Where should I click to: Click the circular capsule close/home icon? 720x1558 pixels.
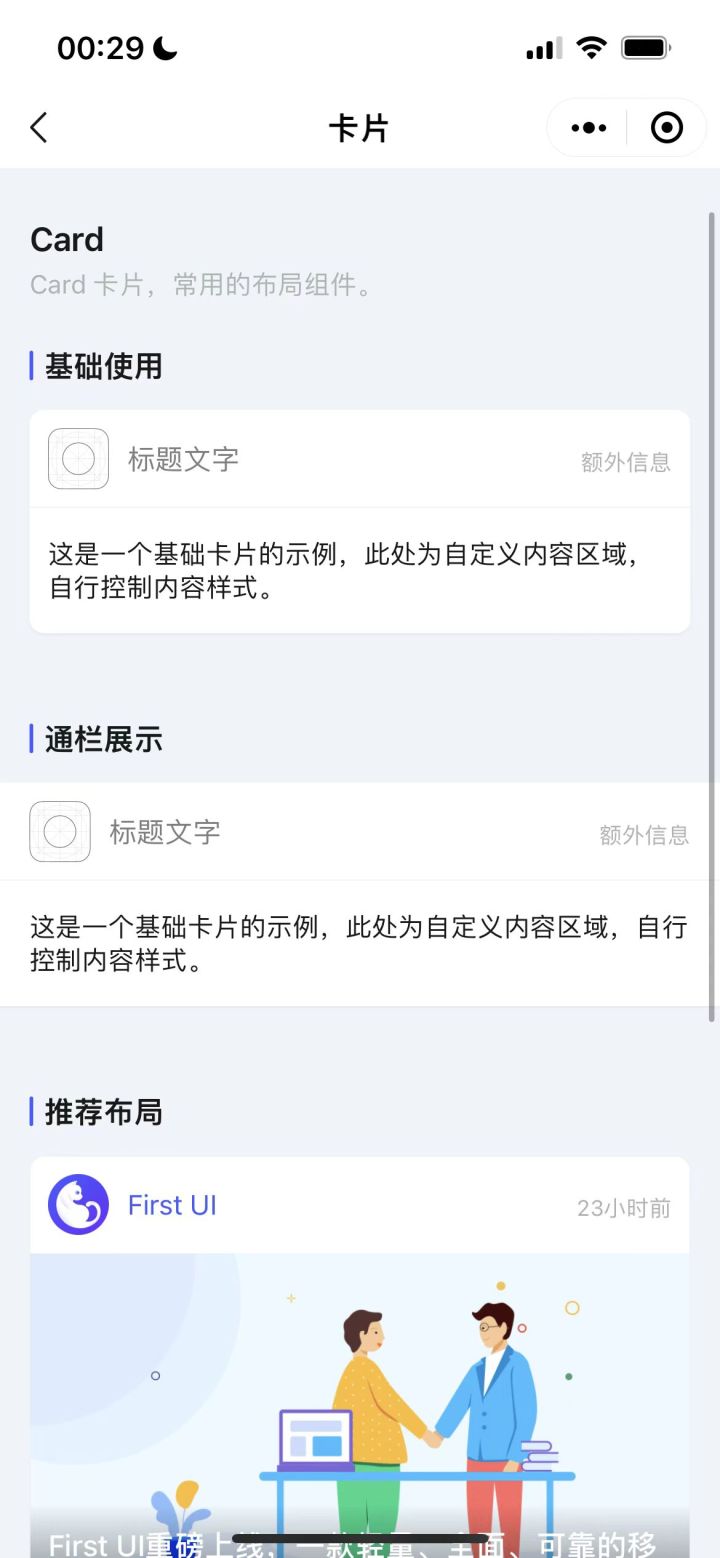(x=665, y=127)
